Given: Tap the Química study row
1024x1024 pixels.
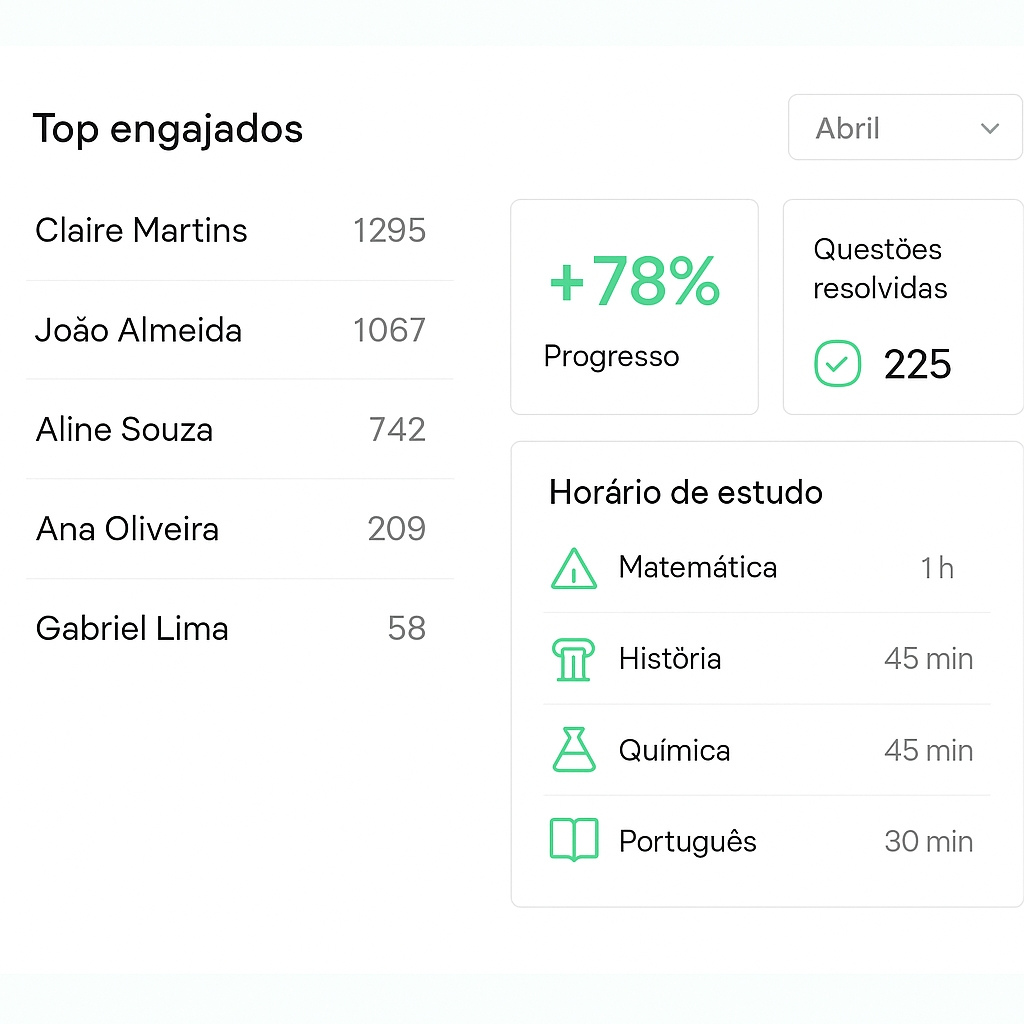Looking at the screenshot, I should point(766,751).
